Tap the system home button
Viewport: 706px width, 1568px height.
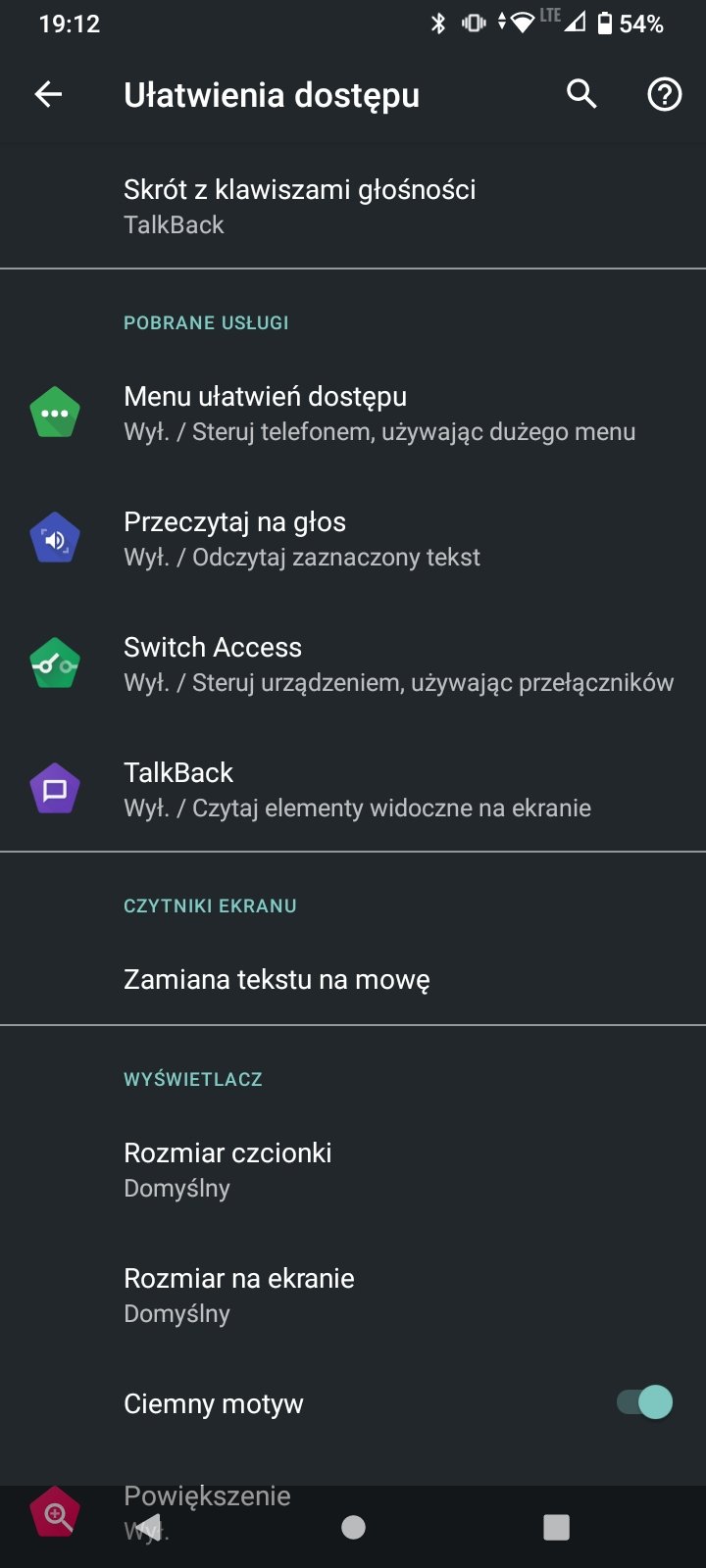[354, 1527]
